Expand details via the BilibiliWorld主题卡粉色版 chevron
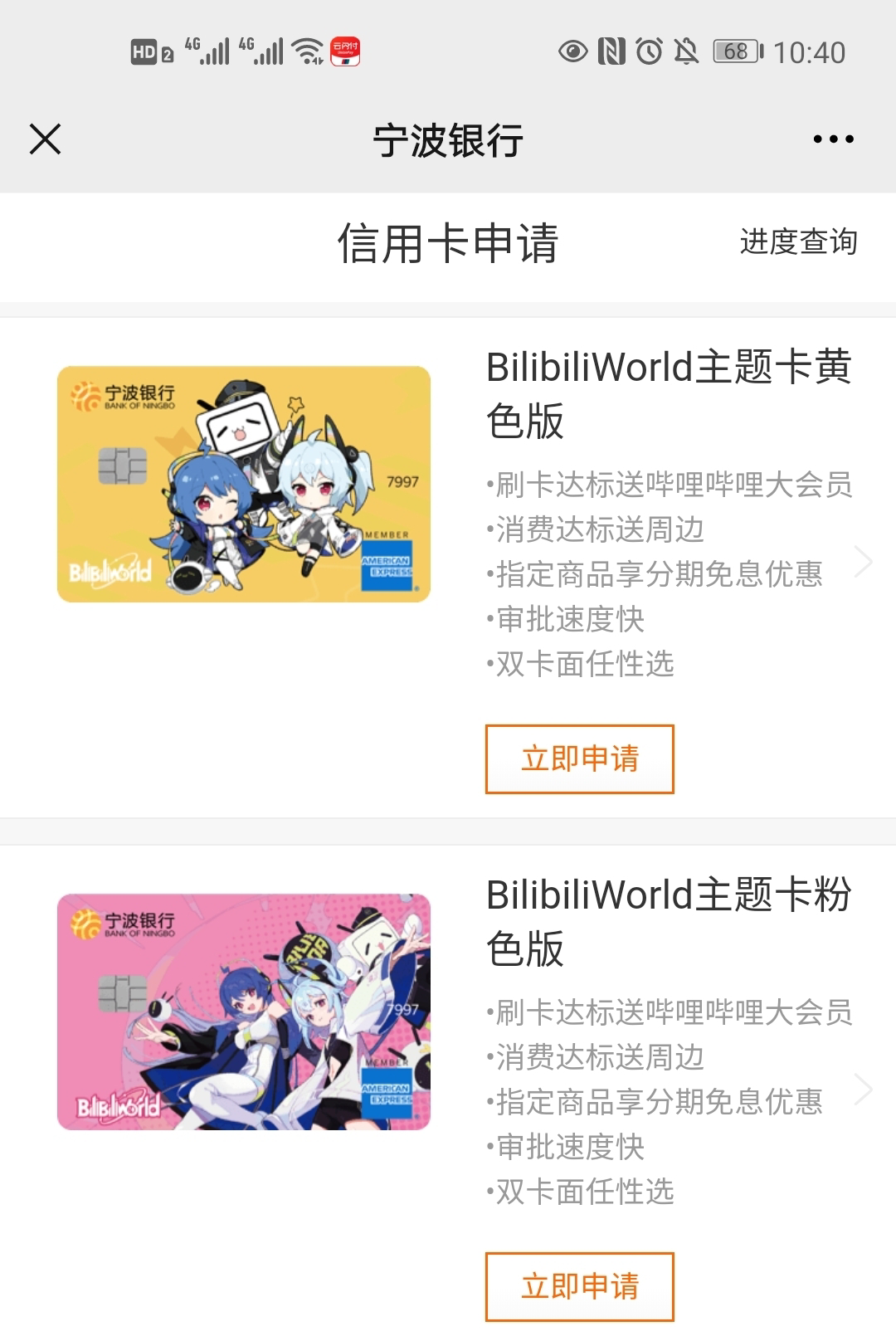This screenshot has height=1336, width=896. tap(864, 1090)
